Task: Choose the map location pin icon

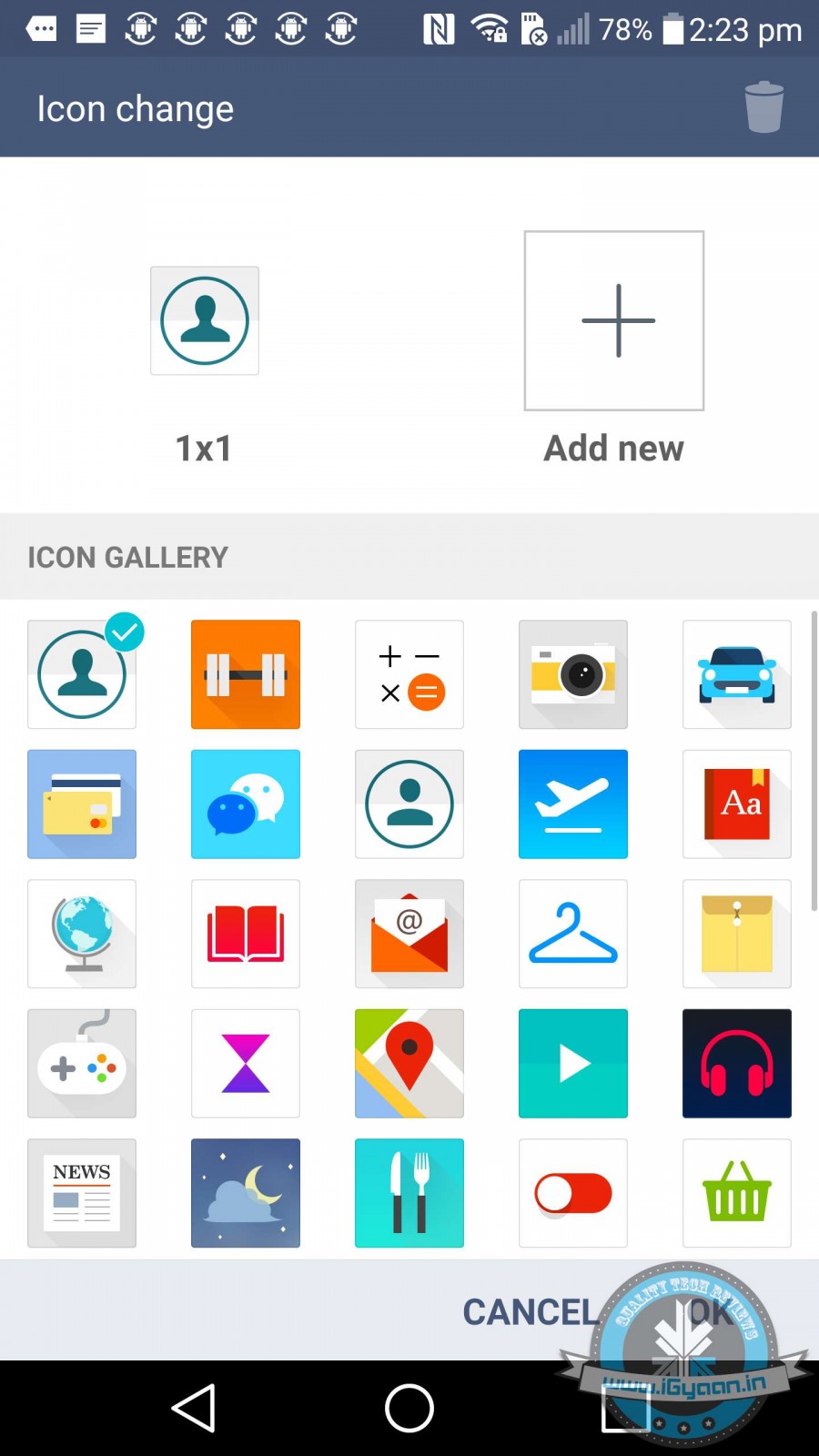Action: [x=409, y=1064]
